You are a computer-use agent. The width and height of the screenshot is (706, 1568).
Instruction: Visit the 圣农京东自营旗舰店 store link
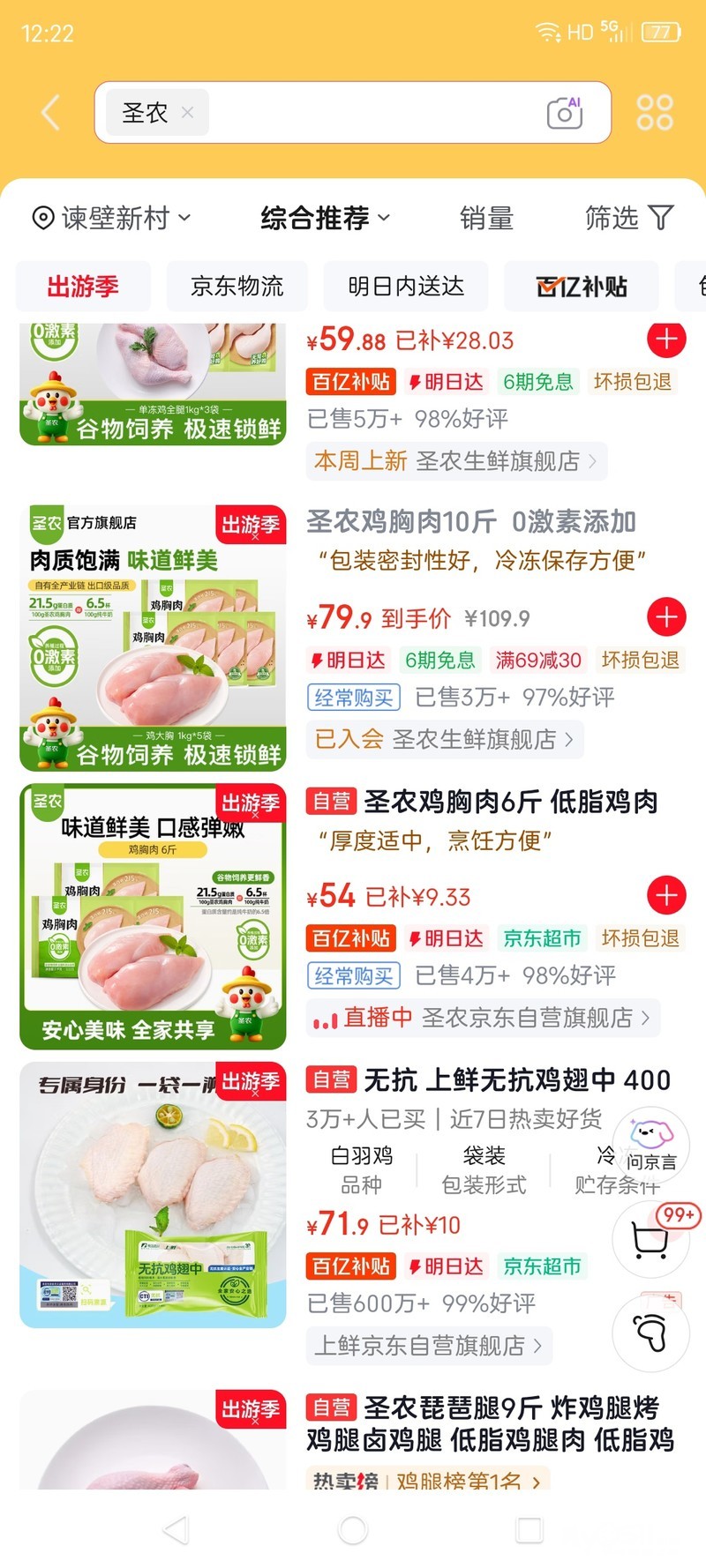[x=535, y=1018]
